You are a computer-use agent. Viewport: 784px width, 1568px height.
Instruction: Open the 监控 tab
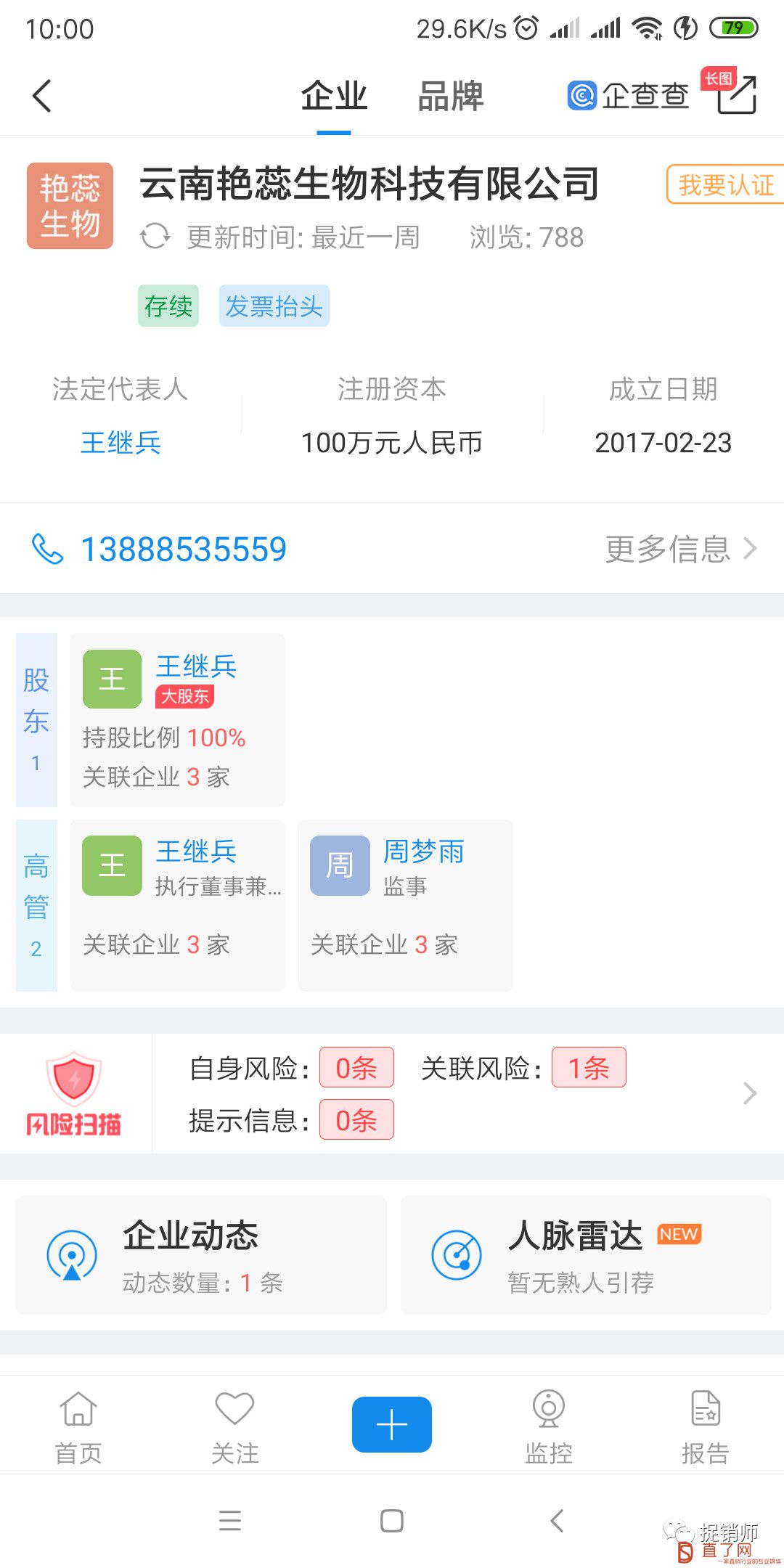(549, 1426)
